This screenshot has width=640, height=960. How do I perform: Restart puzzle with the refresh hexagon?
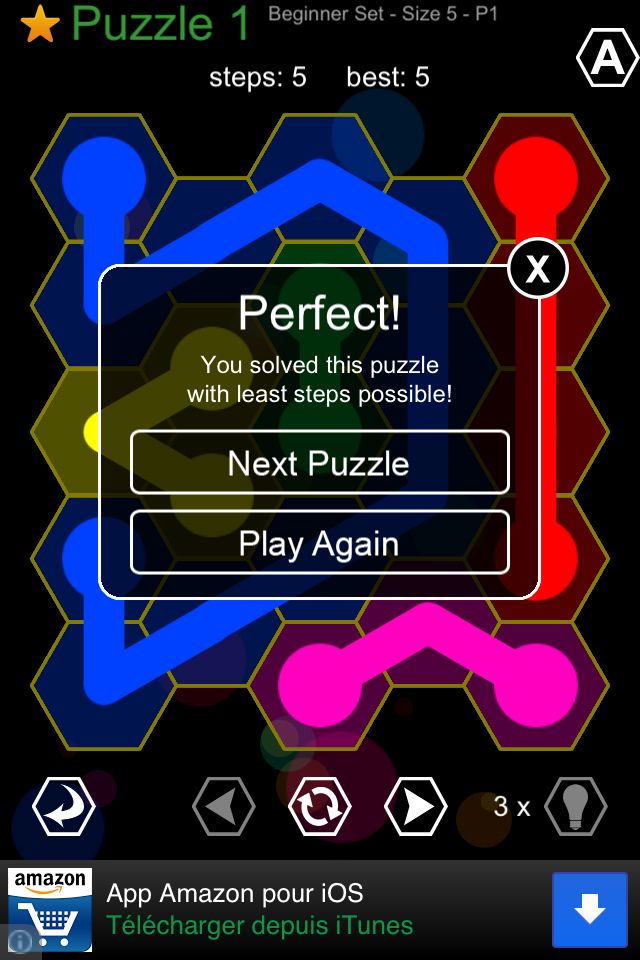pos(320,806)
